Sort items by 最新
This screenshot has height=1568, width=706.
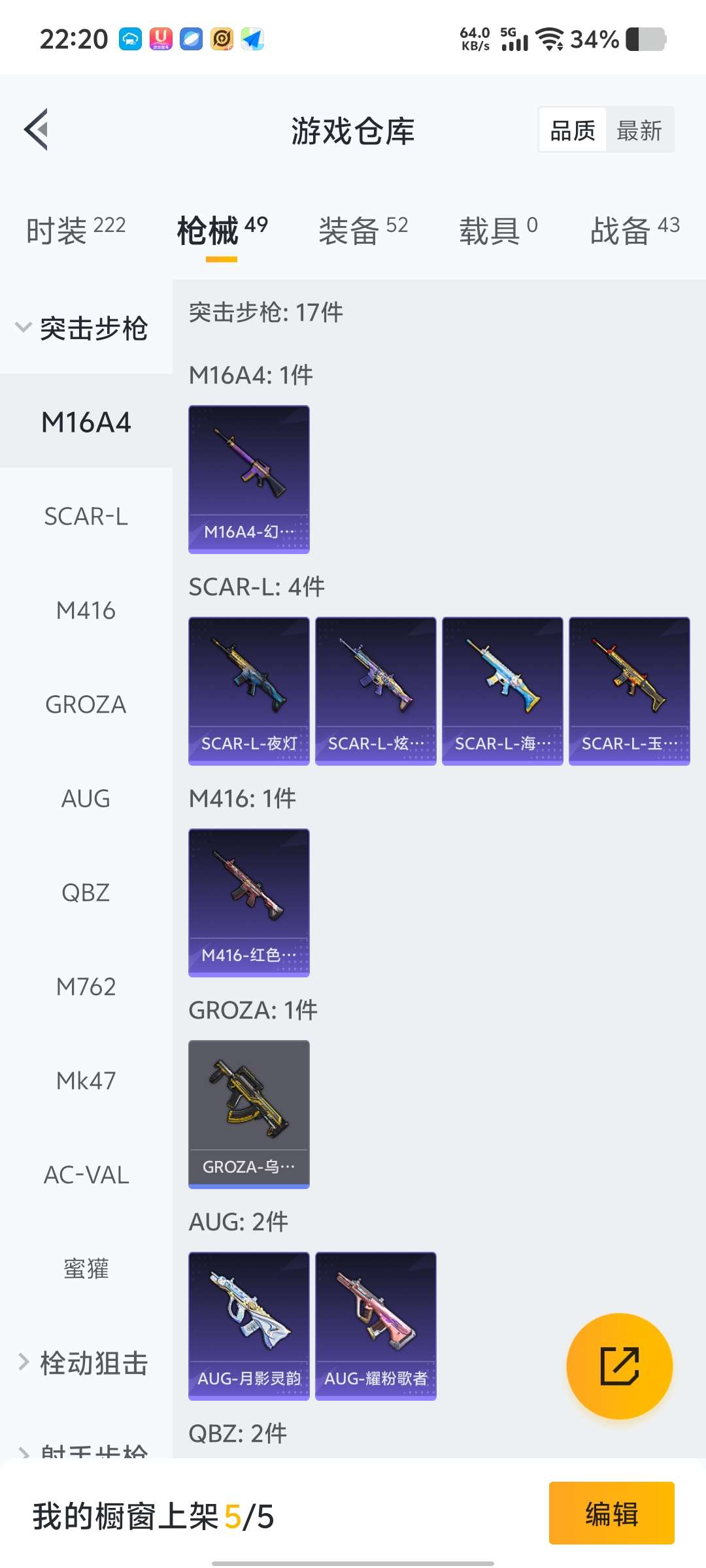(639, 131)
